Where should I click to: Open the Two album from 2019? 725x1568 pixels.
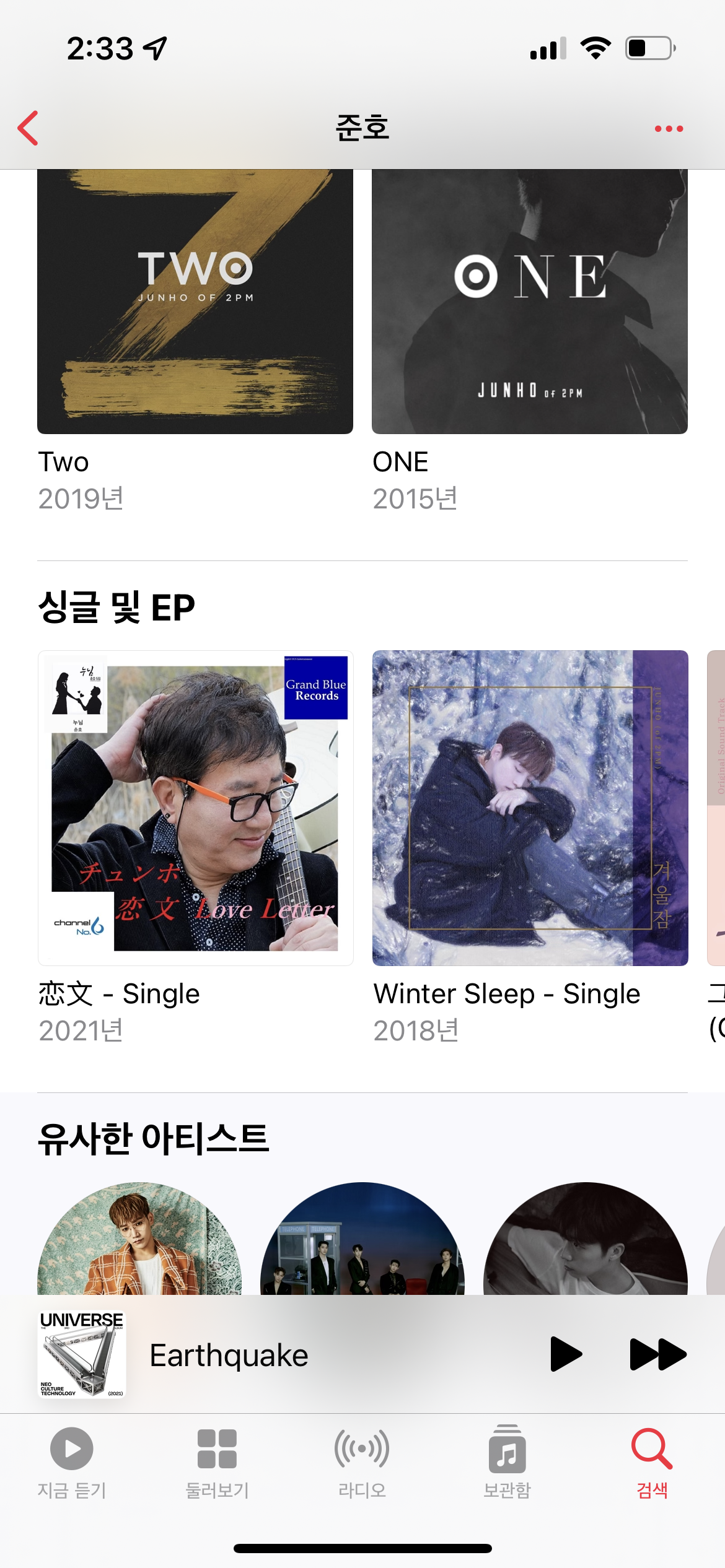(x=195, y=302)
